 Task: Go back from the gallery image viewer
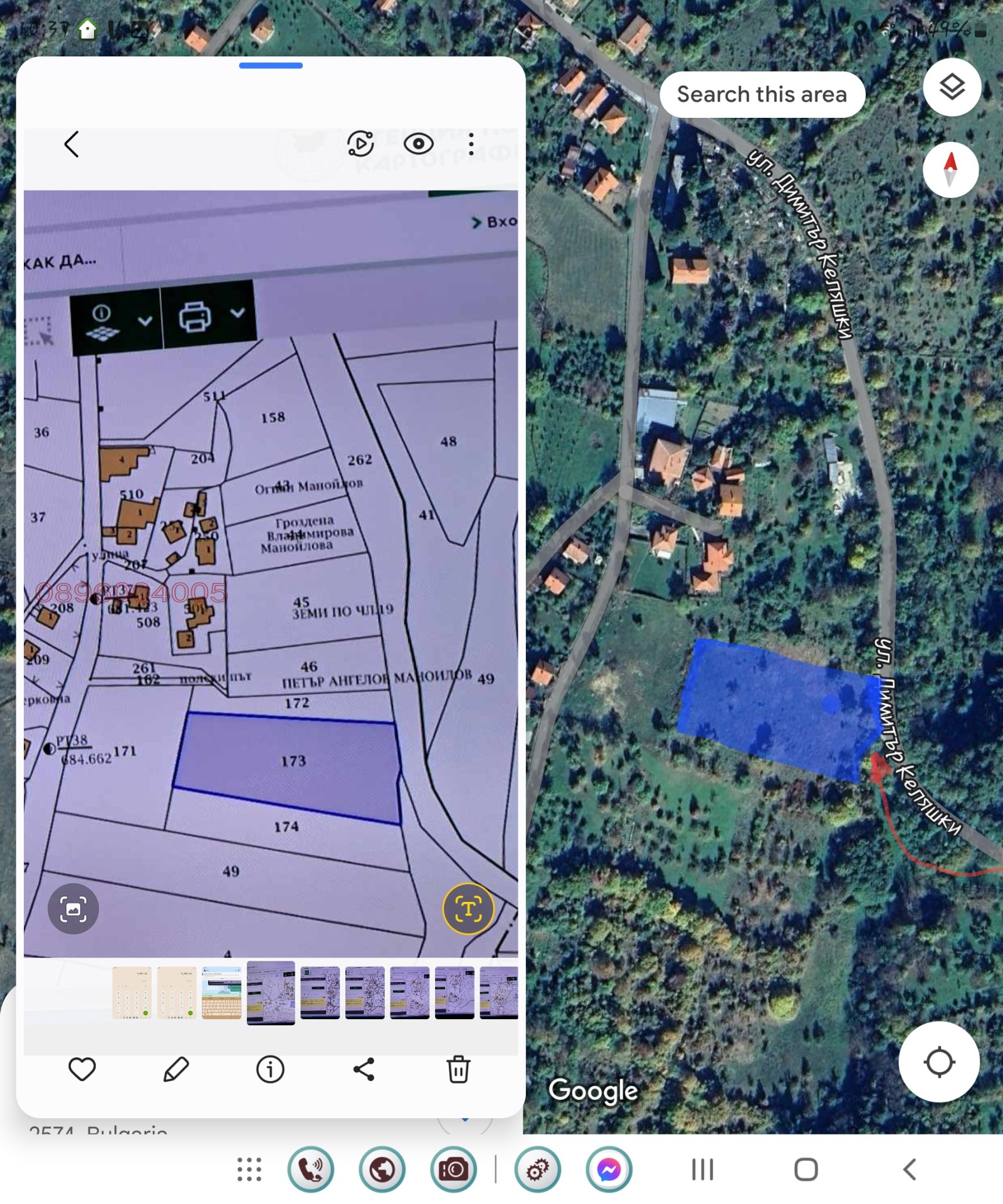point(71,144)
